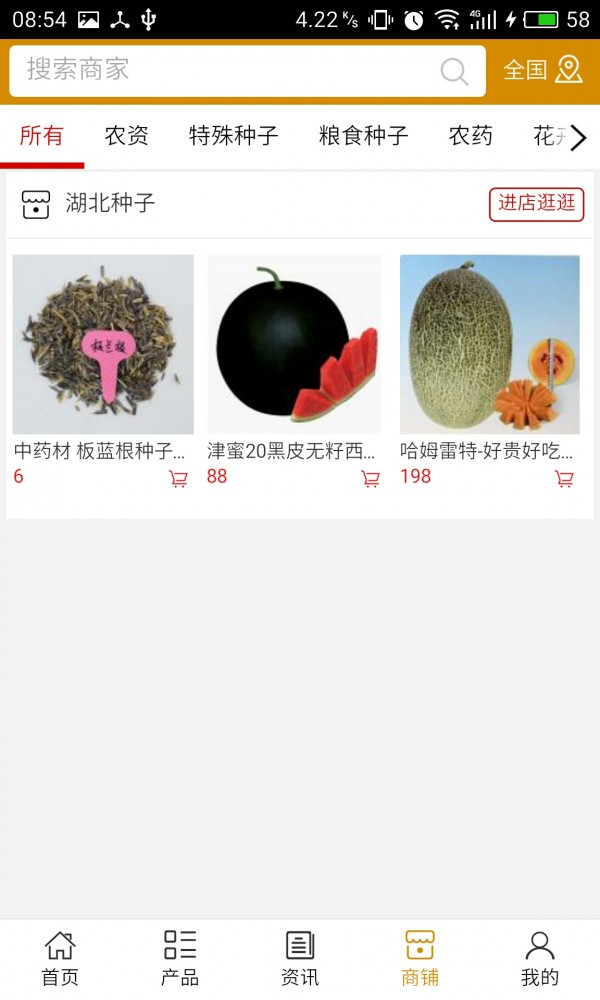Open the 搜索商家 search field
This screenshot has height=1000, width=600.
[x=220, y=70]
